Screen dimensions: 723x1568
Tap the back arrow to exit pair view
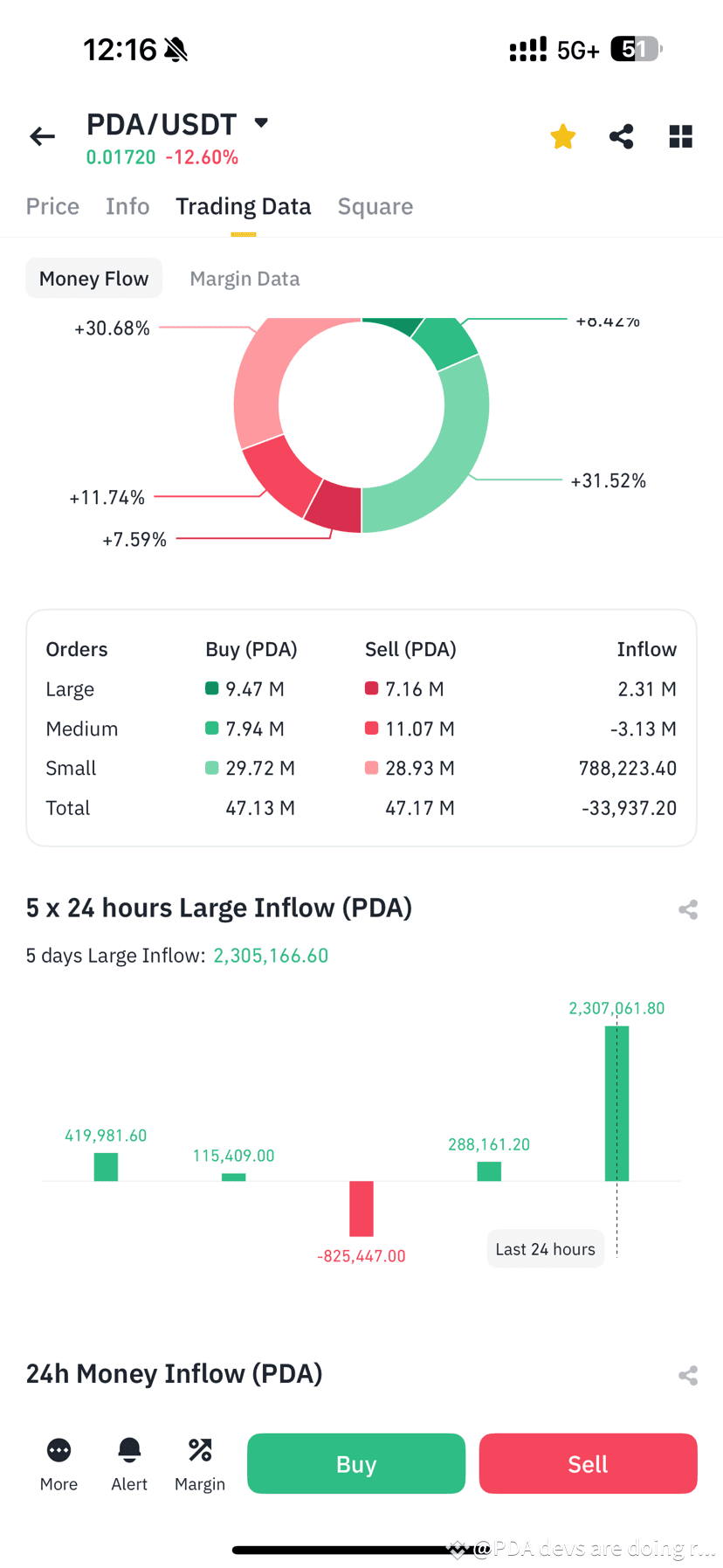click(x=41, y=136)
